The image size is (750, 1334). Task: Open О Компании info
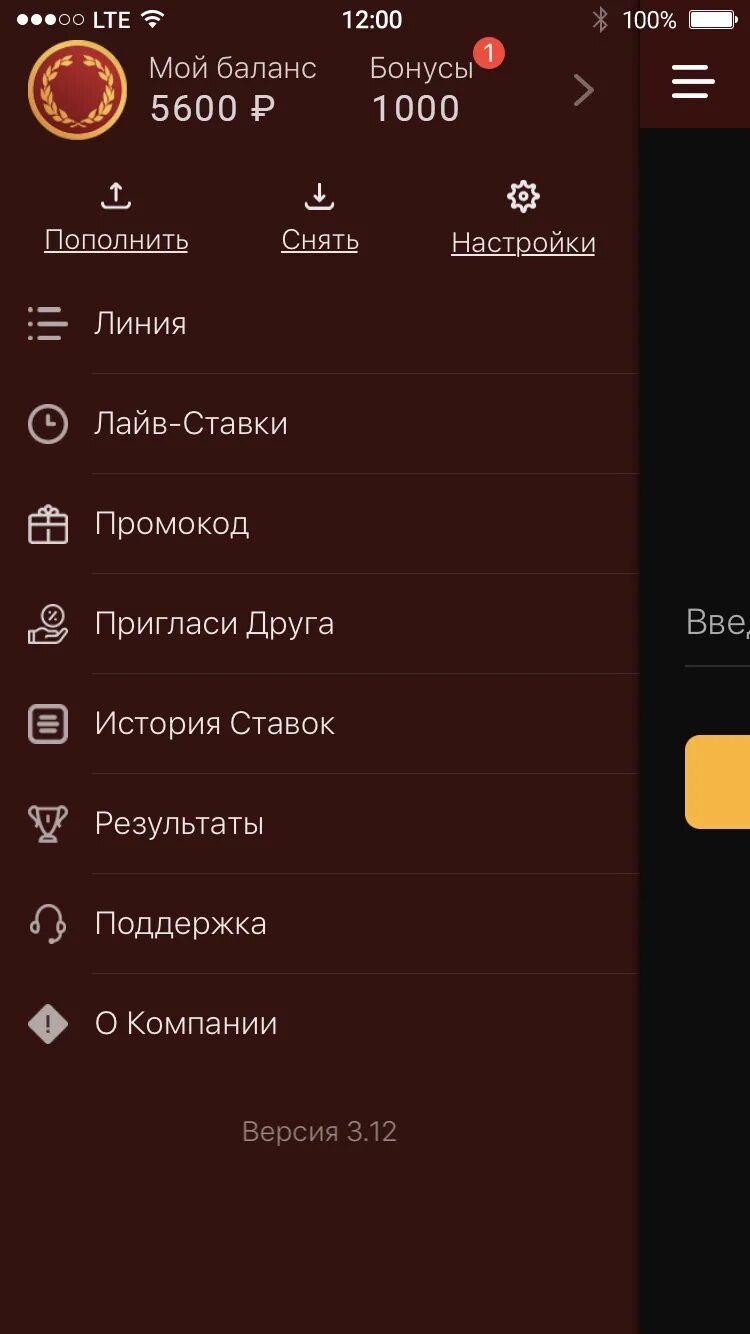(319, 1024)
